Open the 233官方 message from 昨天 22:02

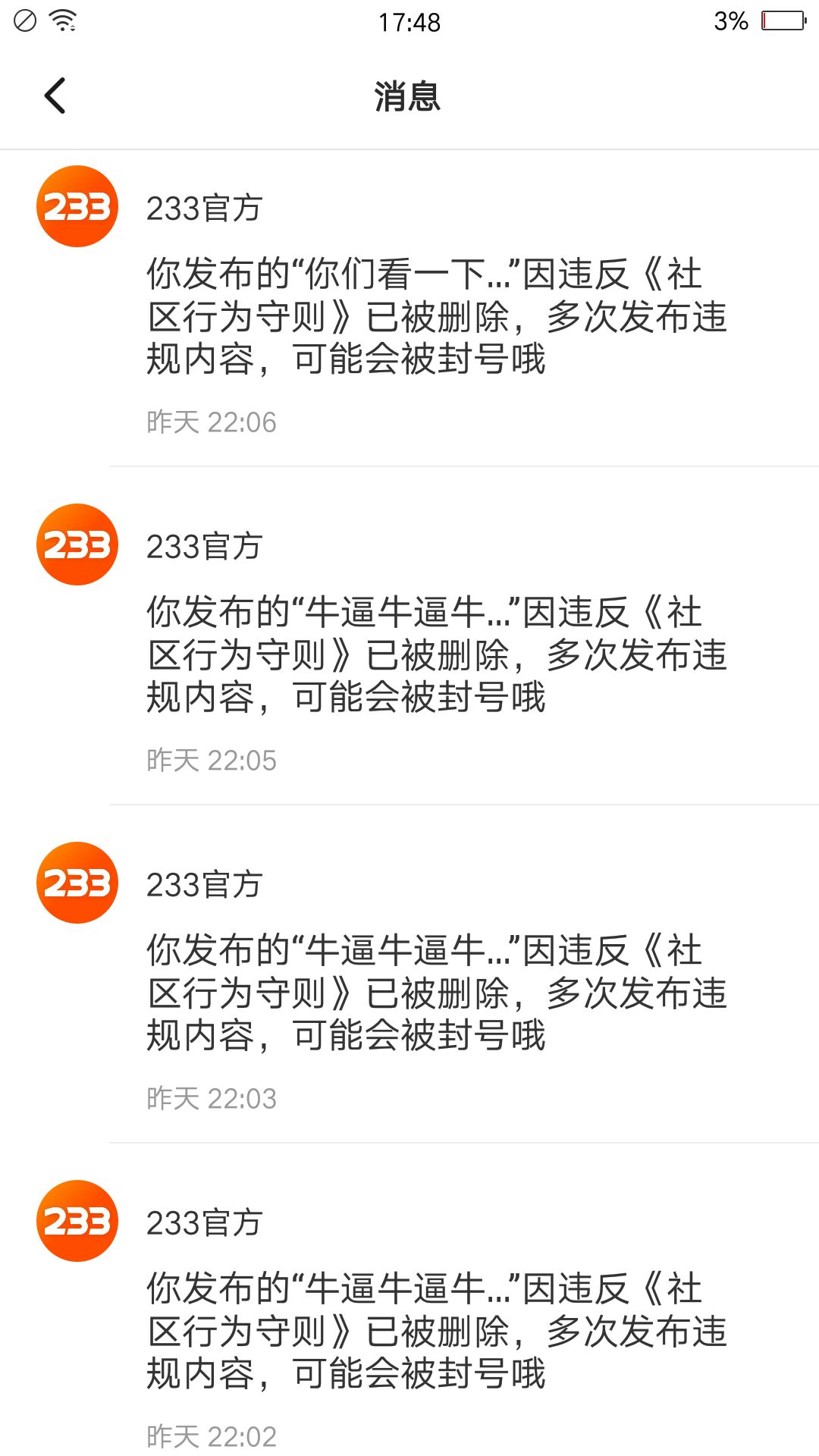coord(436,1330)
